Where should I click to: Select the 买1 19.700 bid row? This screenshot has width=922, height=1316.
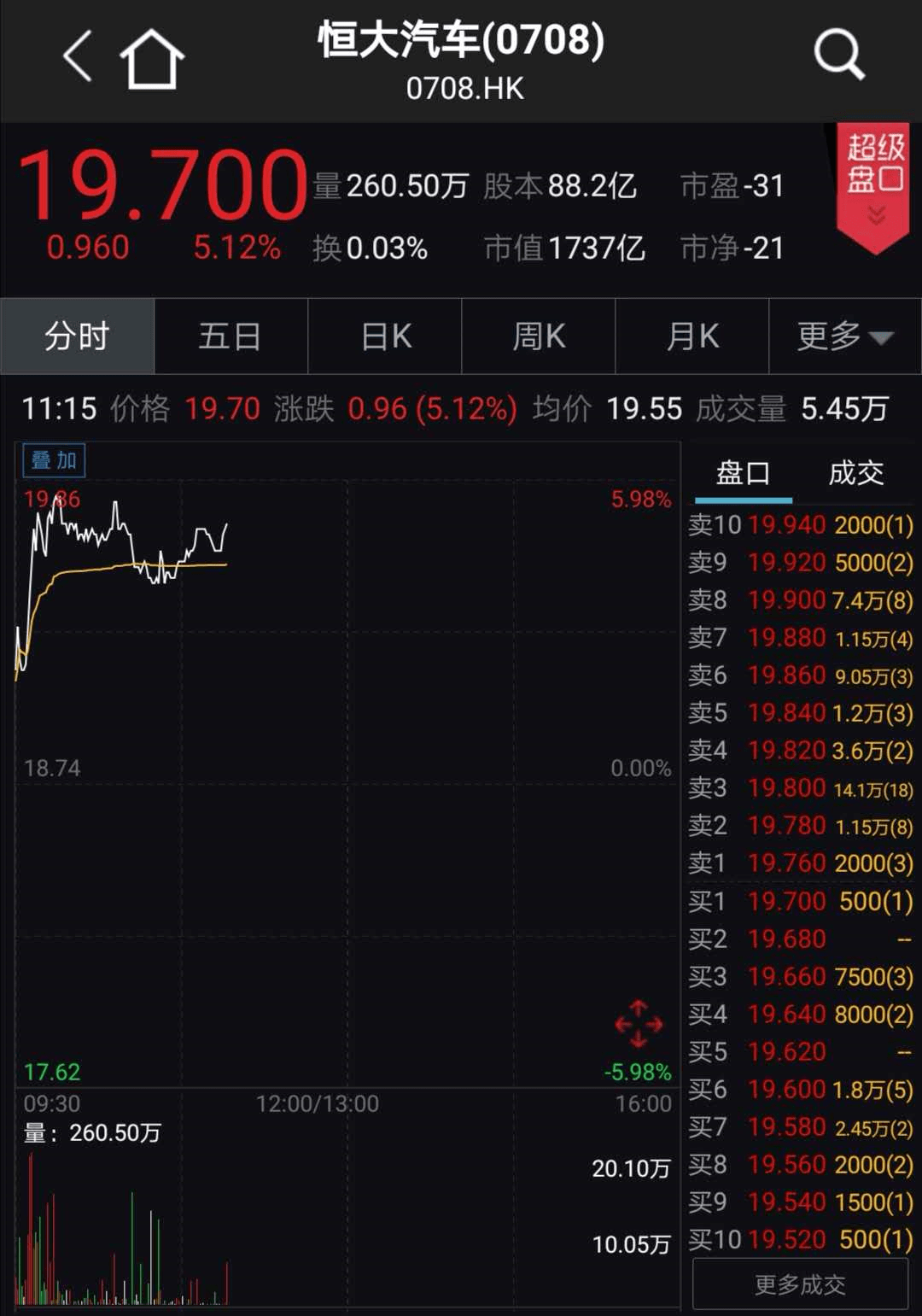[802, 901]
